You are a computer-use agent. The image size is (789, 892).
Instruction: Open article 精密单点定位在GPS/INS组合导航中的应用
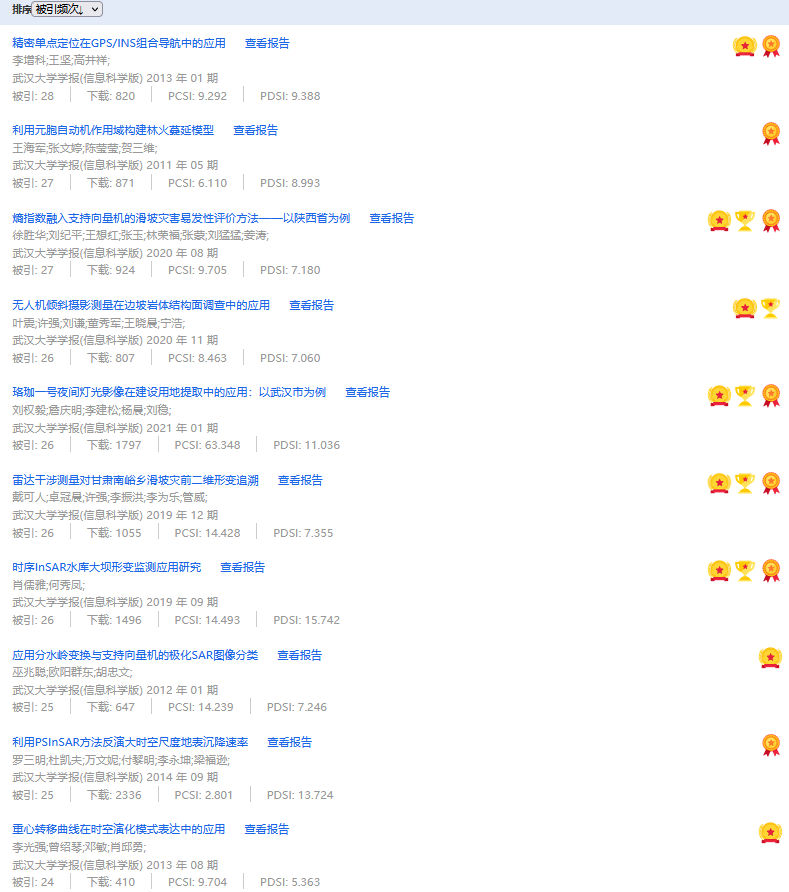click(119, 43)
